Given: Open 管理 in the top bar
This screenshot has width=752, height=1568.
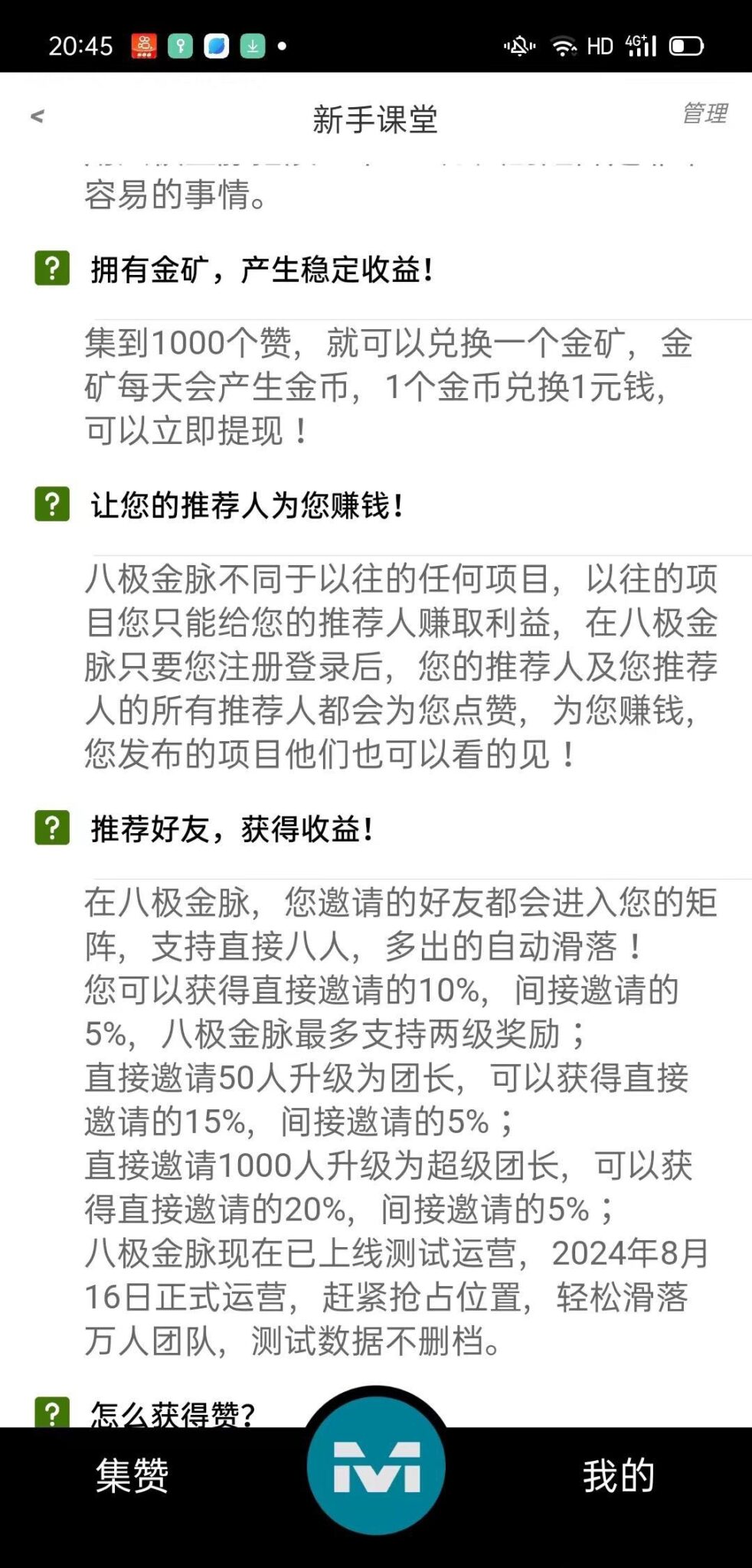Looking at the screenshot, I should pos(704,113).
